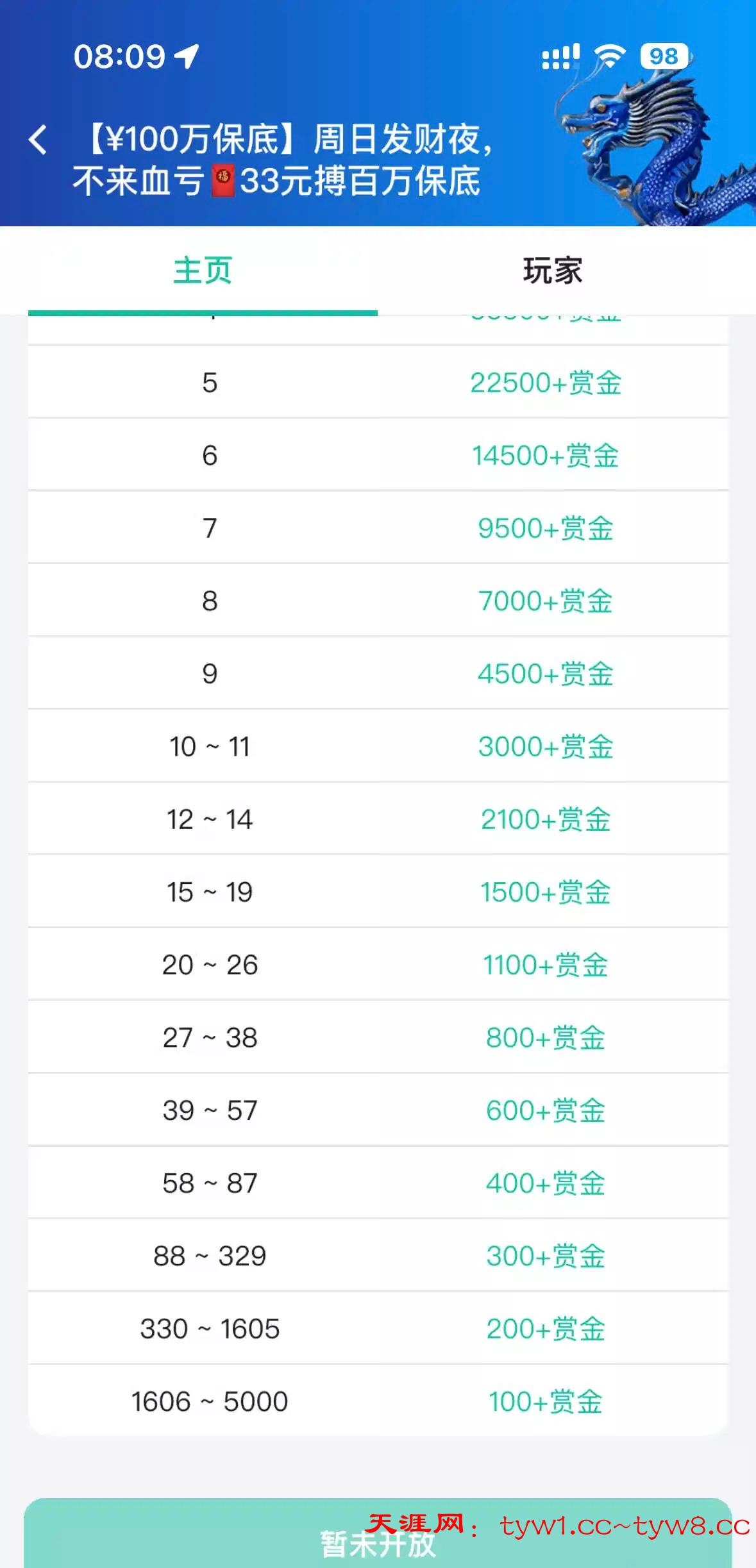Image resolution: width=756 pixels, height=1568 pixels.
Task: Go back using the header arrow
Action: (38, 140)
